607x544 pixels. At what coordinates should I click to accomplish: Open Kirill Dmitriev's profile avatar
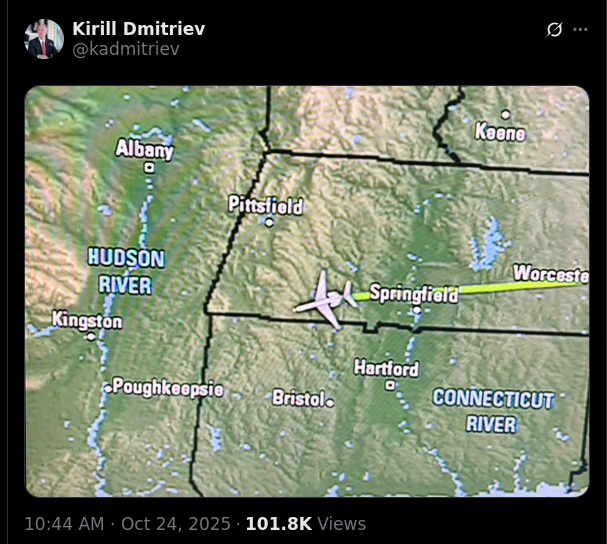click(44, 39)
